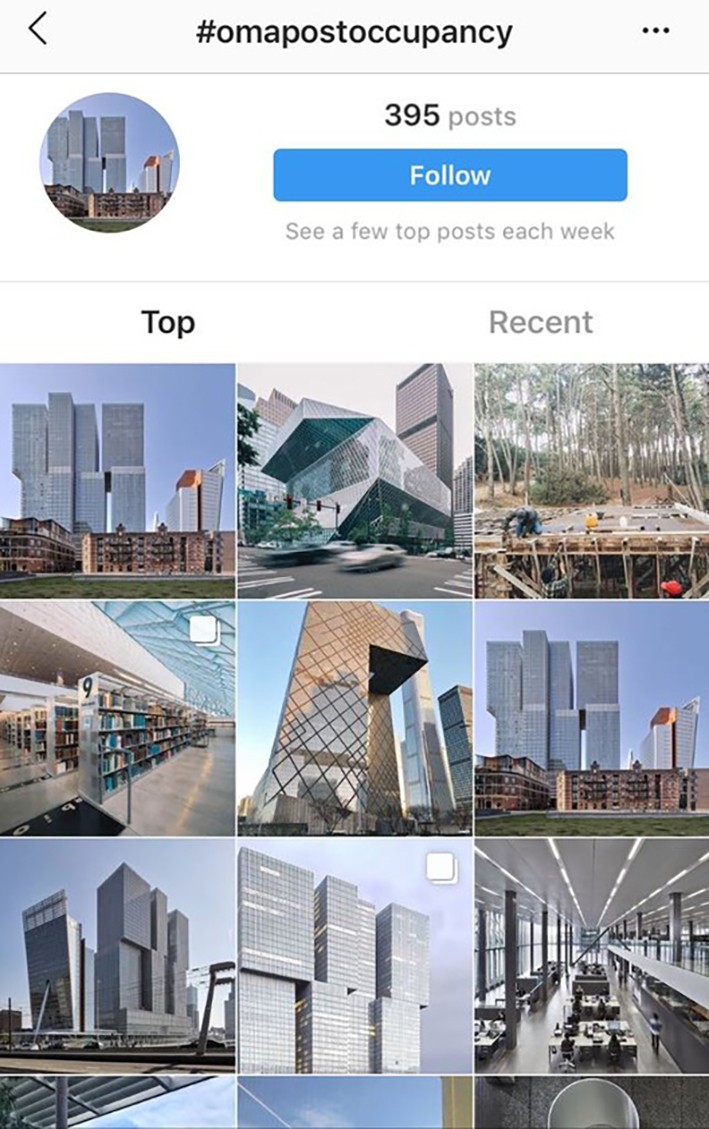This screenshot has width=709, height=1129.
Task: Open the golden looped tower post
Action: click(x=355, y=717)
